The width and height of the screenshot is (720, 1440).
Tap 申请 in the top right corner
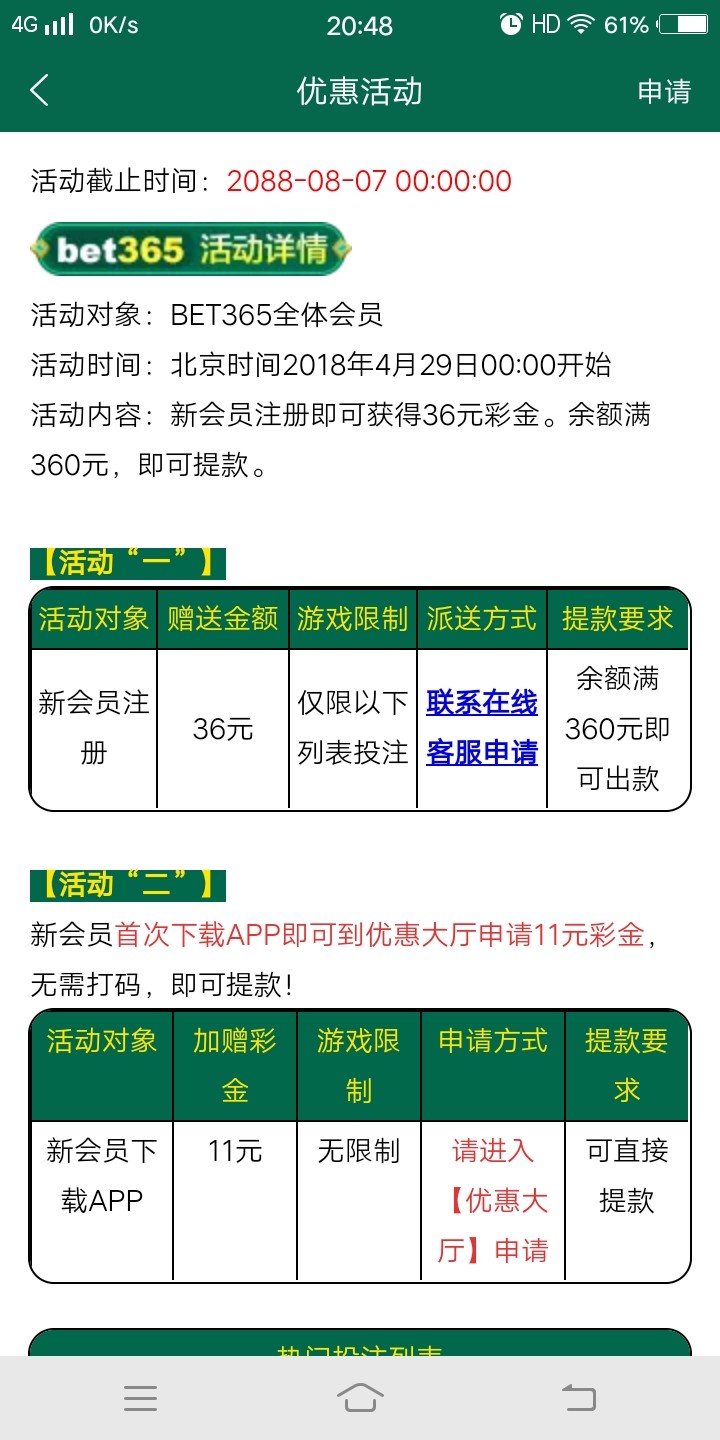pyautogui.click(x=666, y=90)
